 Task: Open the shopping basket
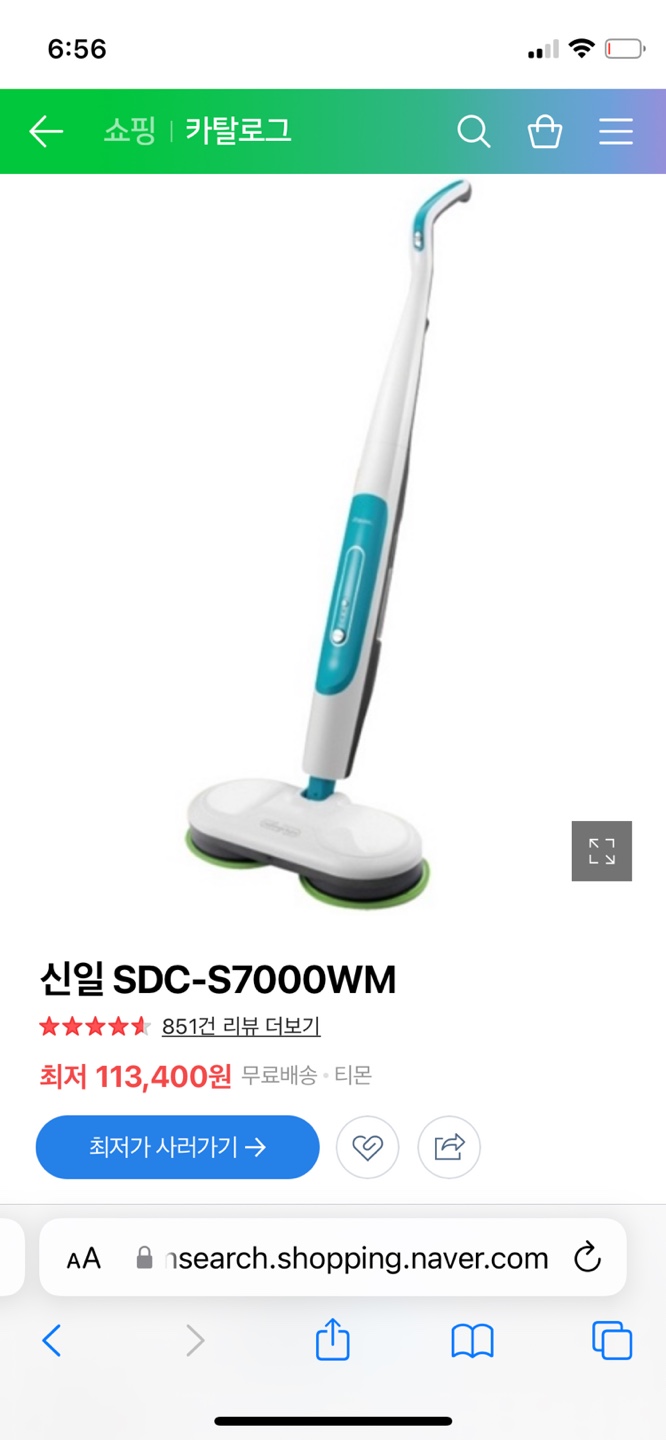pos(545,131)
